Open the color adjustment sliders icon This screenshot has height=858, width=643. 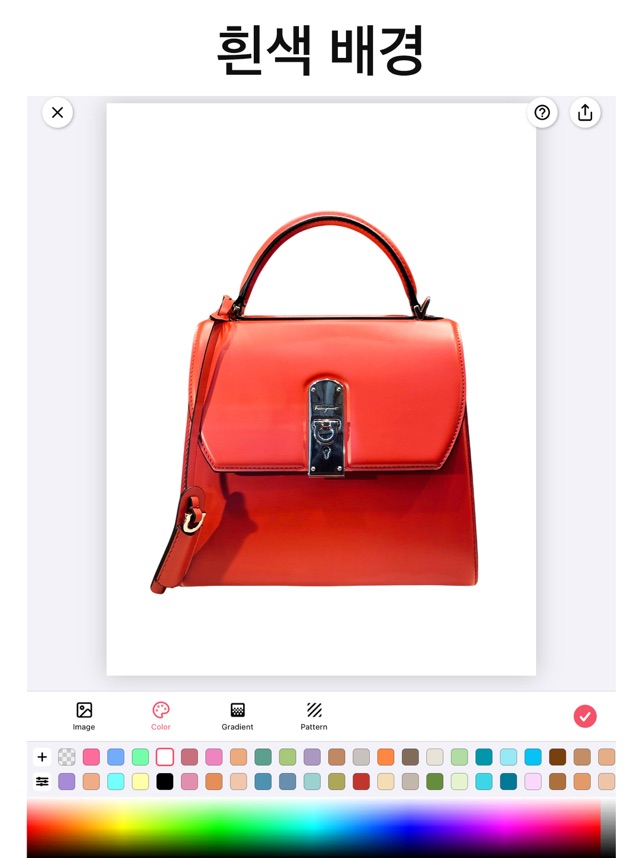point(42,781)
